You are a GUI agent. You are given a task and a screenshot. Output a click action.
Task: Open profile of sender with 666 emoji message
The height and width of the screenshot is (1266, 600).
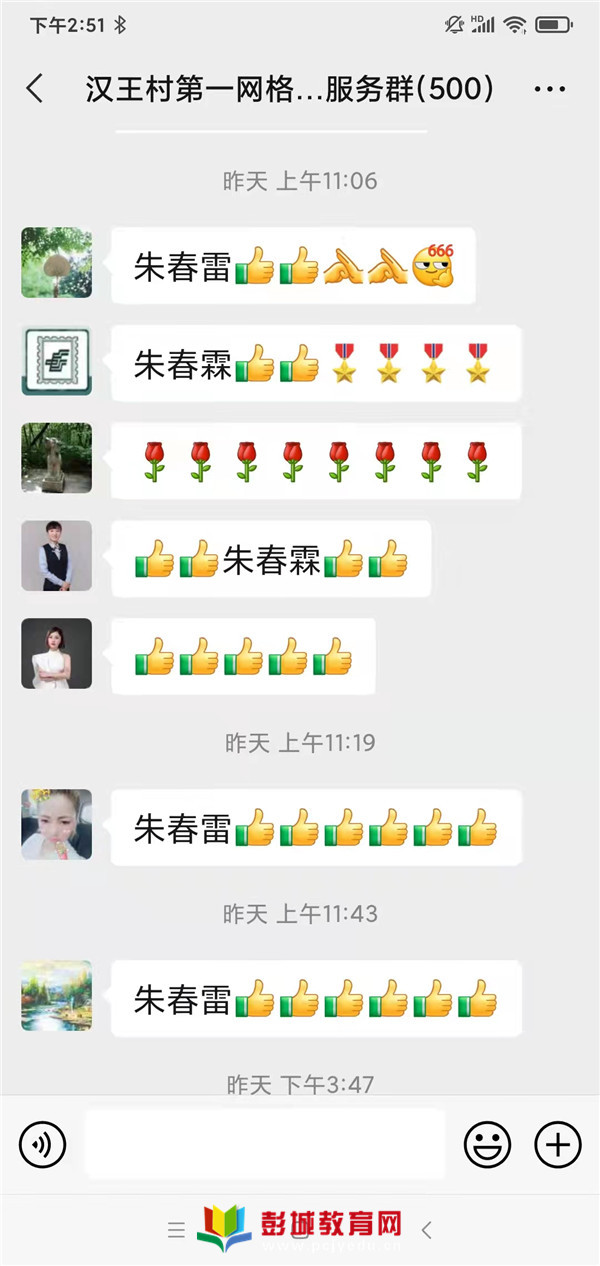(x=57, y=263)
